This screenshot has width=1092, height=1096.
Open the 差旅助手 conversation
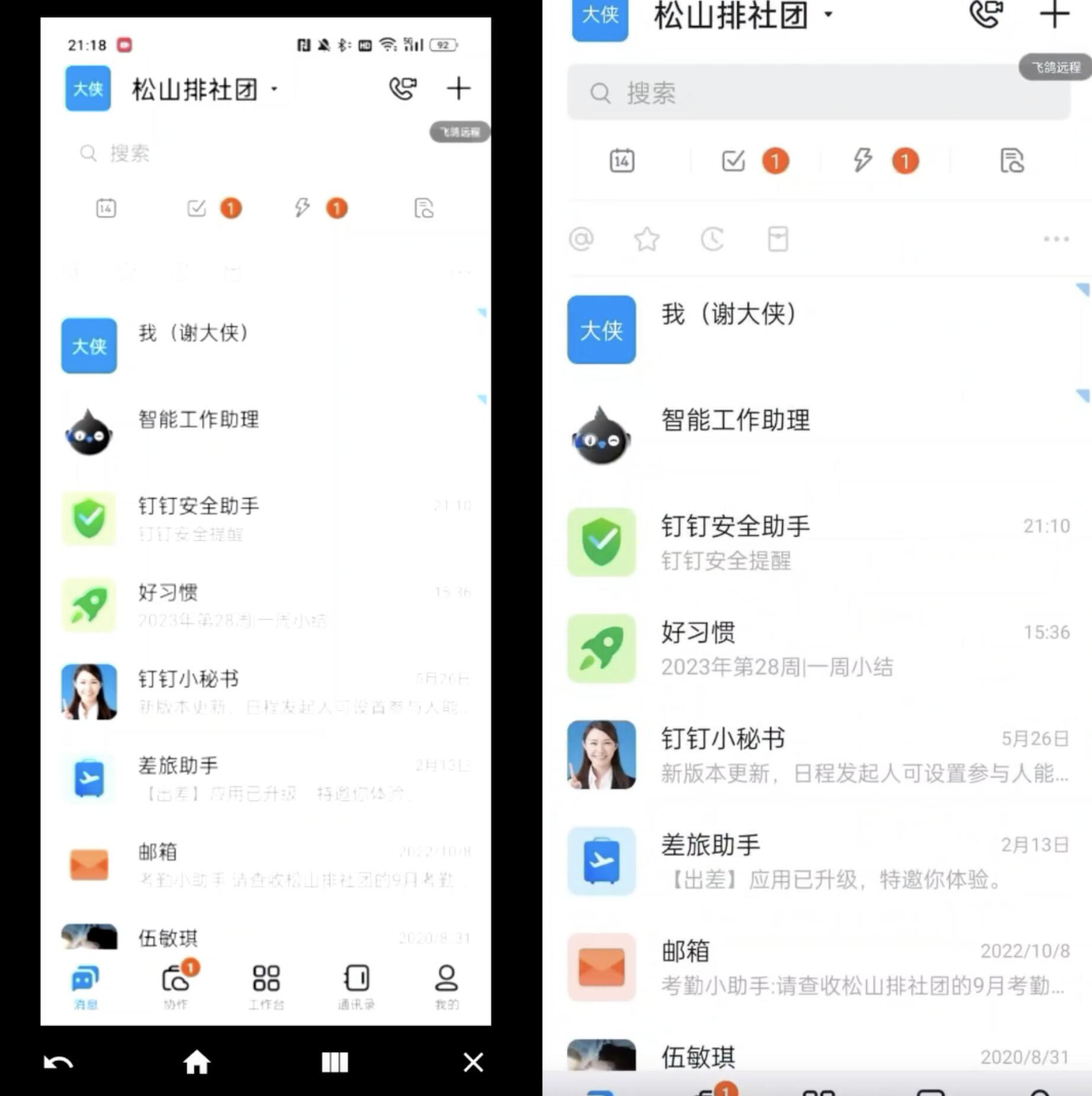[x=266, y=778]
